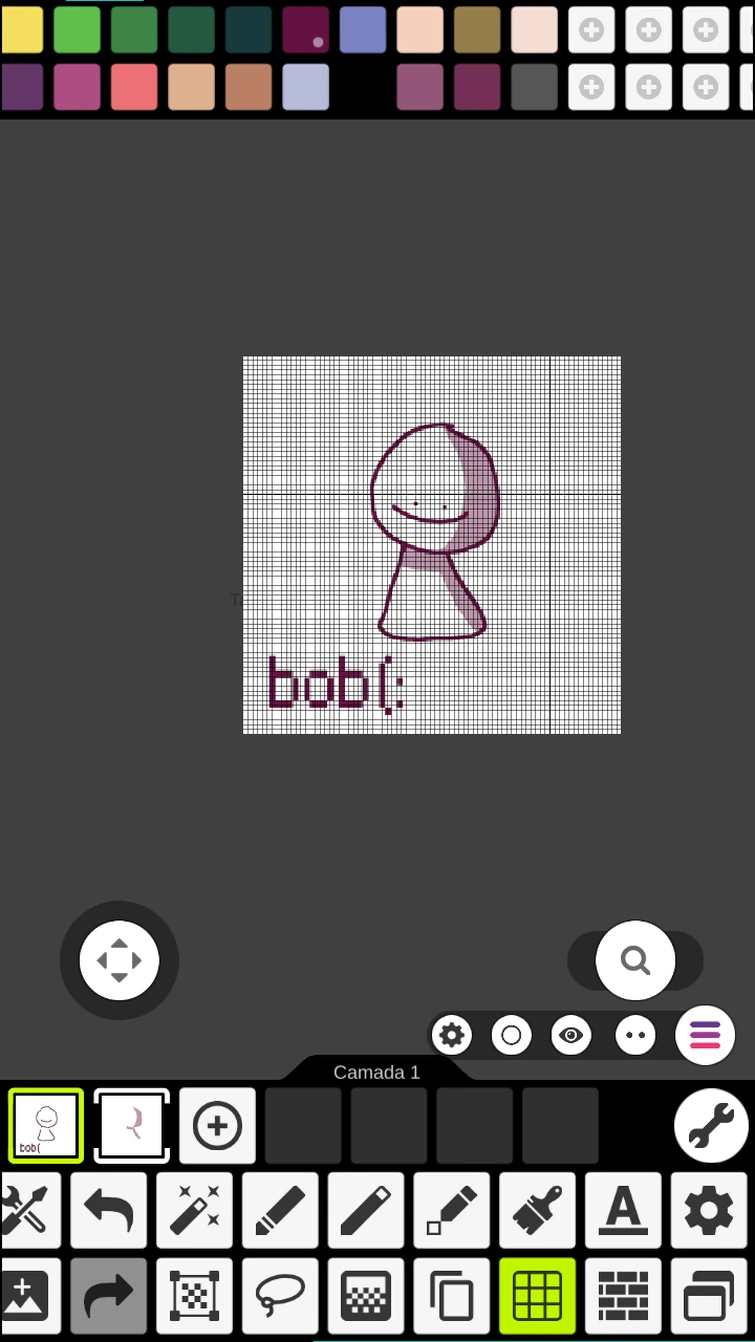Click the Camada 1 layer label
Image resolution: width=755 pixels, height=1342 pixels.
coord(376,1072)
